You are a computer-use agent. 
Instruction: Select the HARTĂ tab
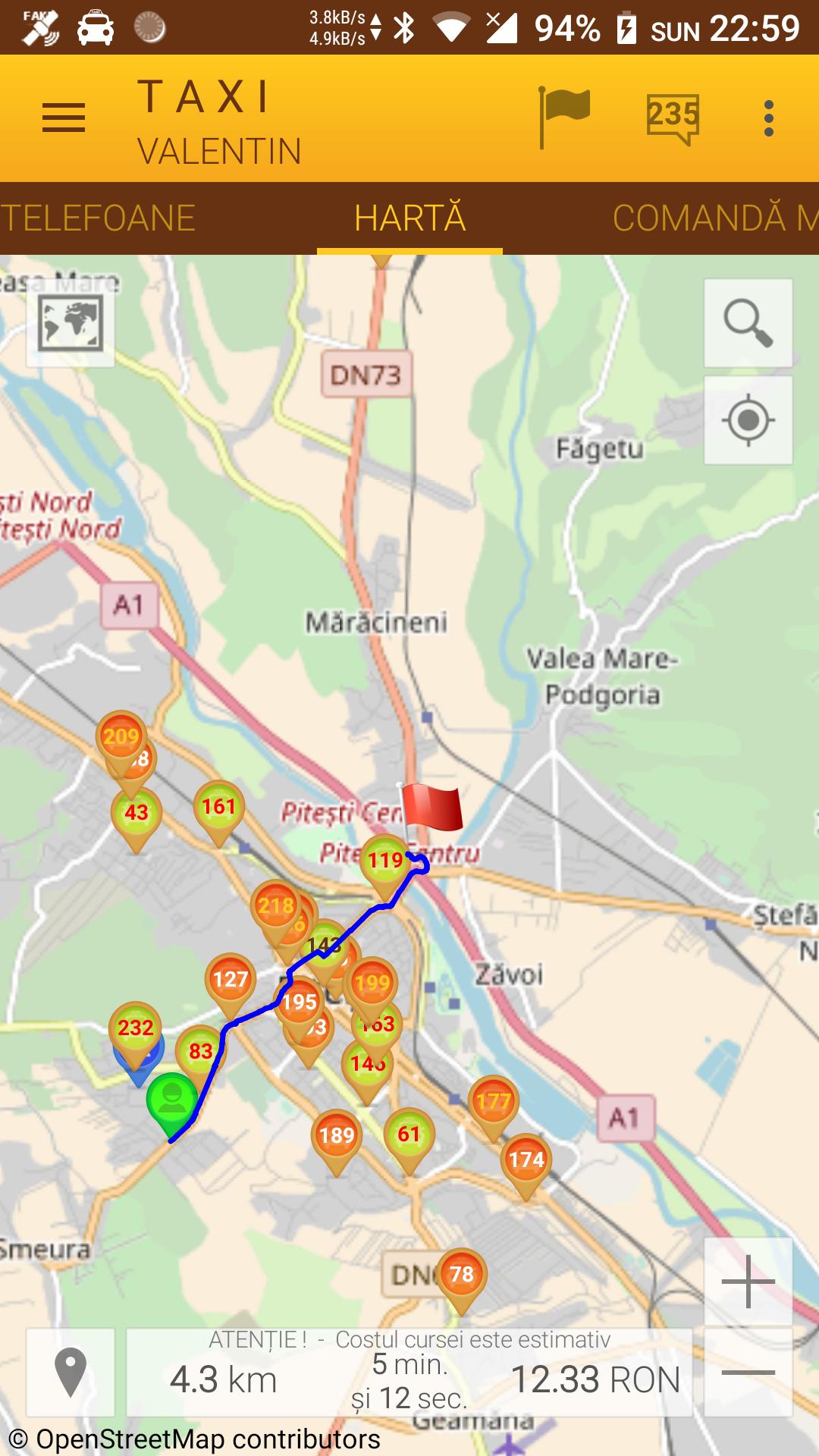click(409, 218)
